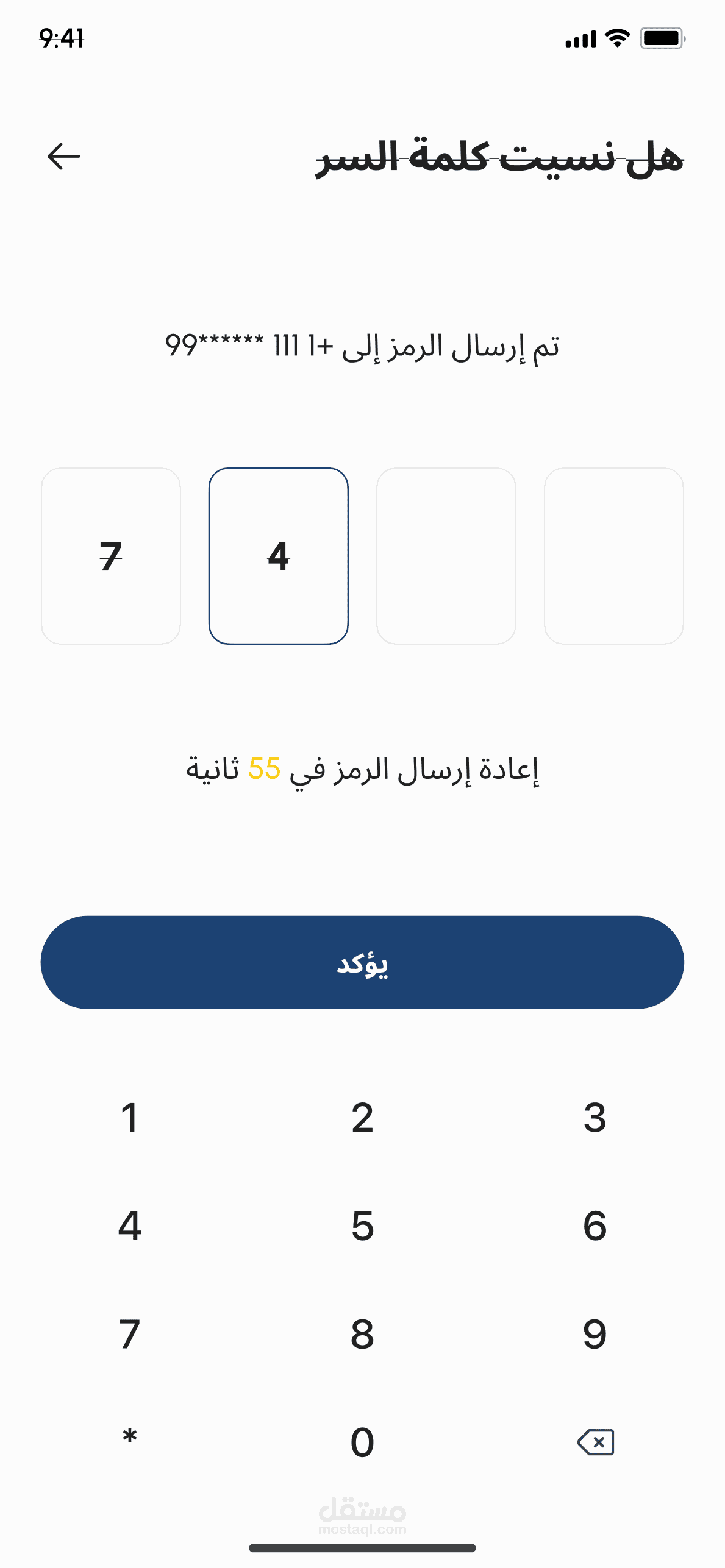The height and width of the screenshot is (1568, 725).
Task: Focus the fourth empty code box
Action: [613, 556]
